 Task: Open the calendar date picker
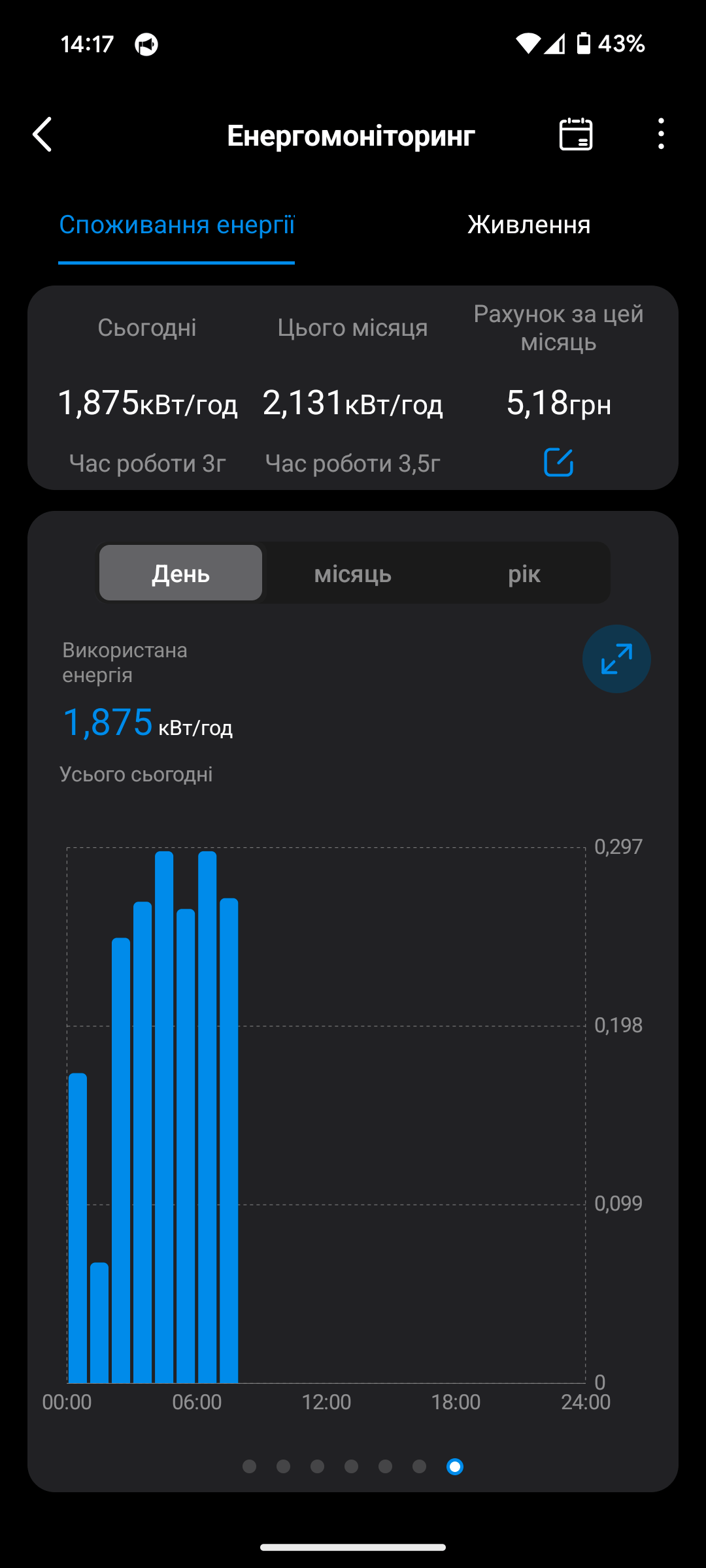pyautogui.click(x=575, y=135)
